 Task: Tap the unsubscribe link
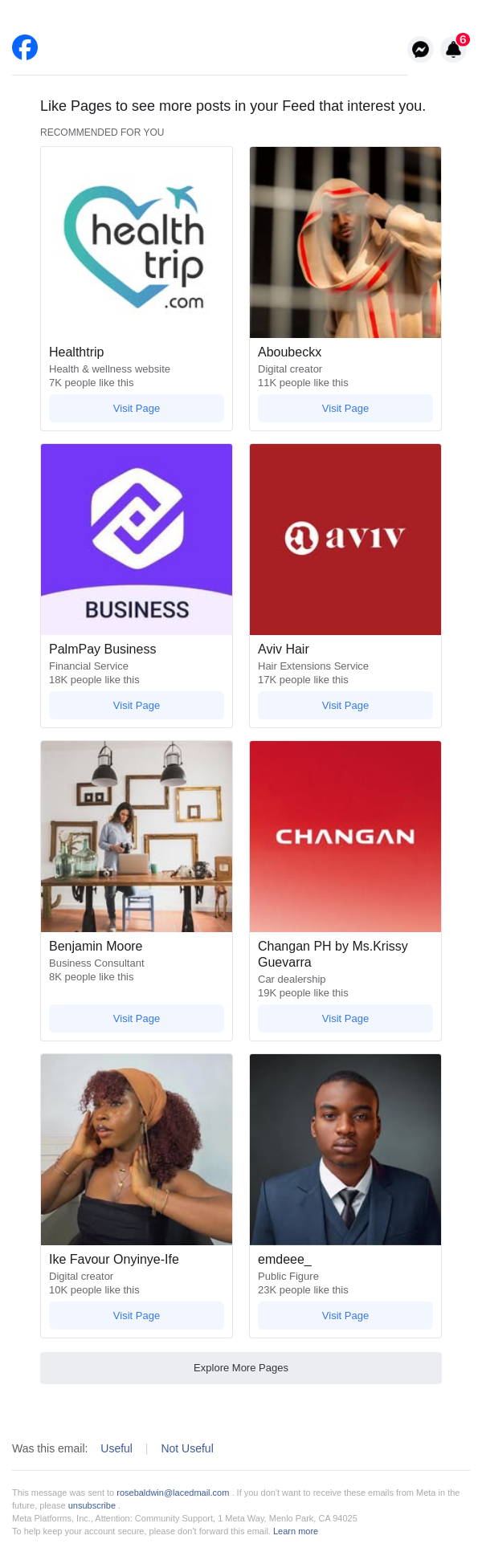(x=92, y=1505)
